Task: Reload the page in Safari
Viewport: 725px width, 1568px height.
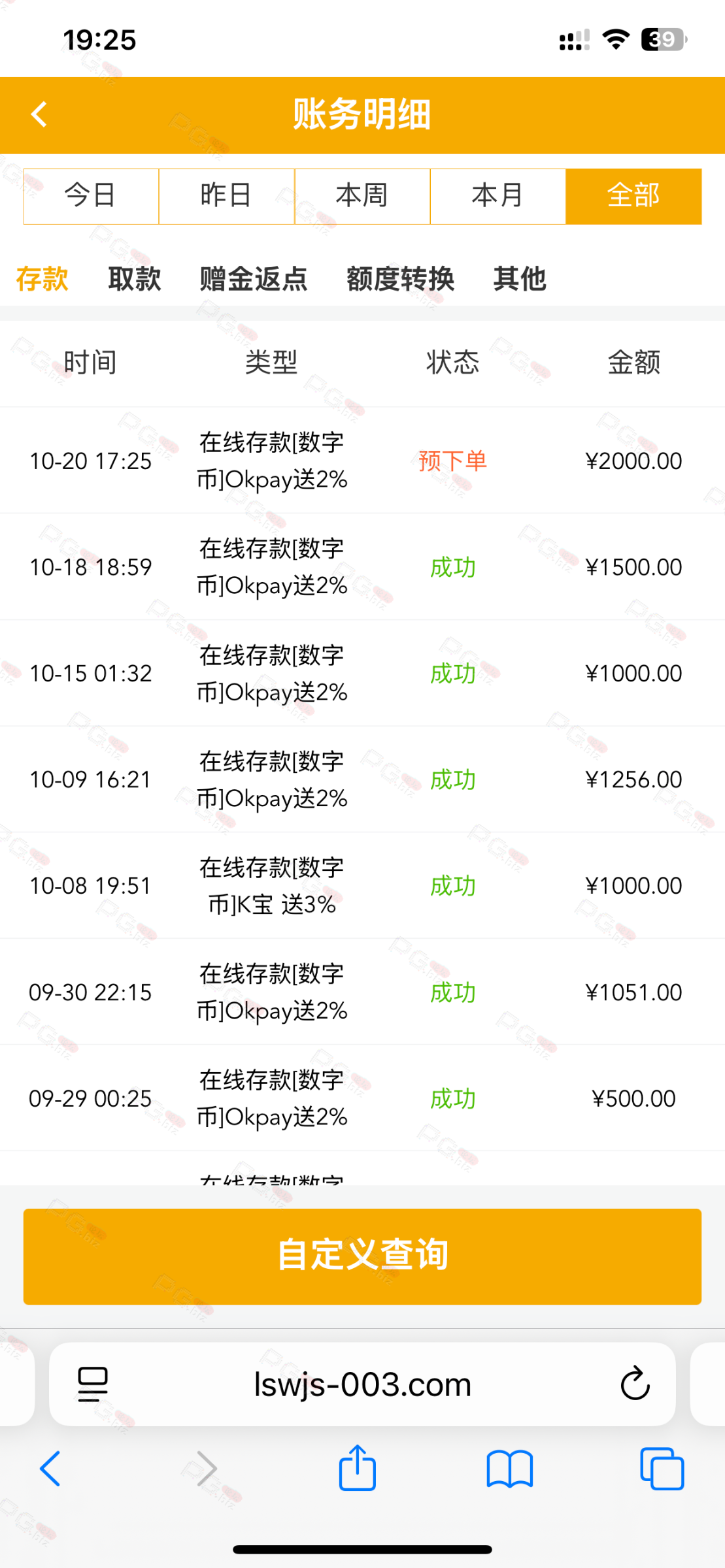Action: pyautogui.click(x=635, y=1384)
